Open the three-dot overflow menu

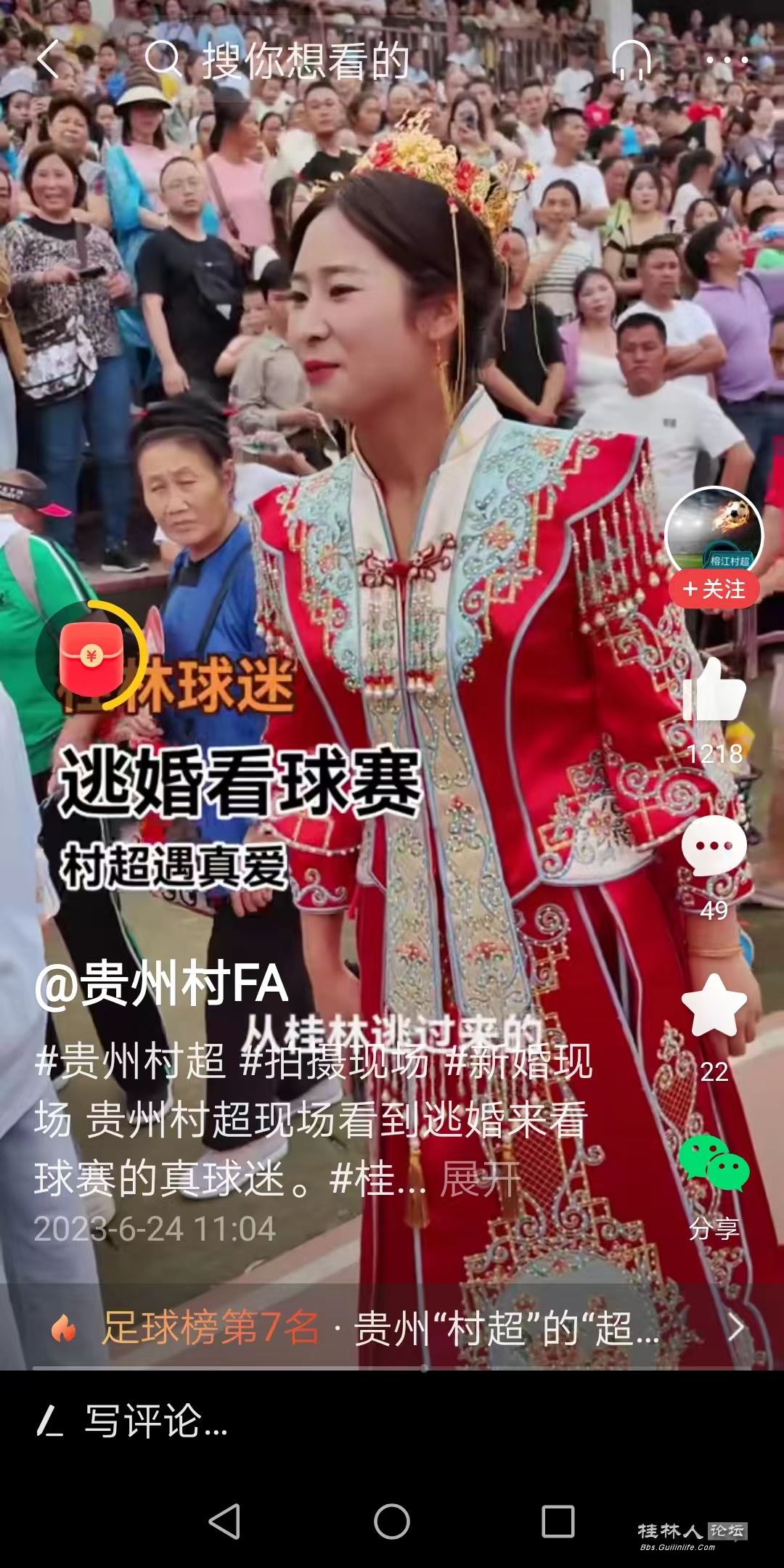point(726,60)
